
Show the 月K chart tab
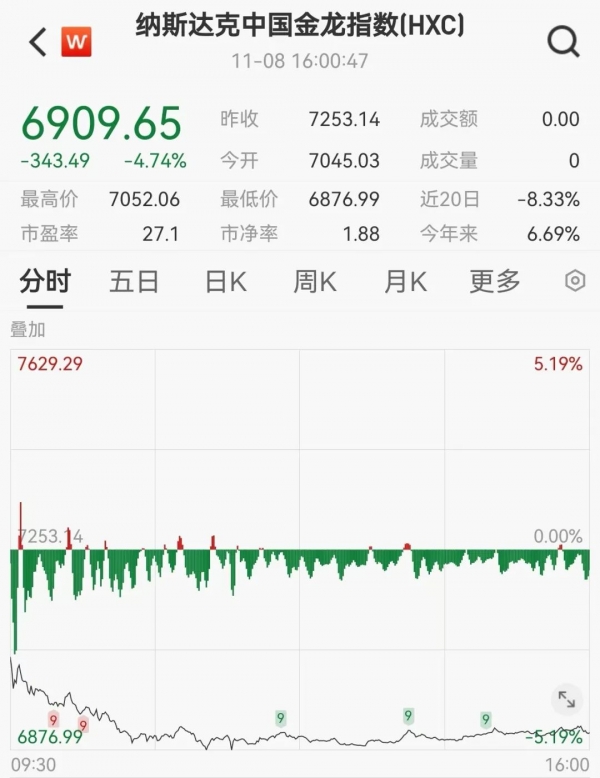click(x=405, y=282)
